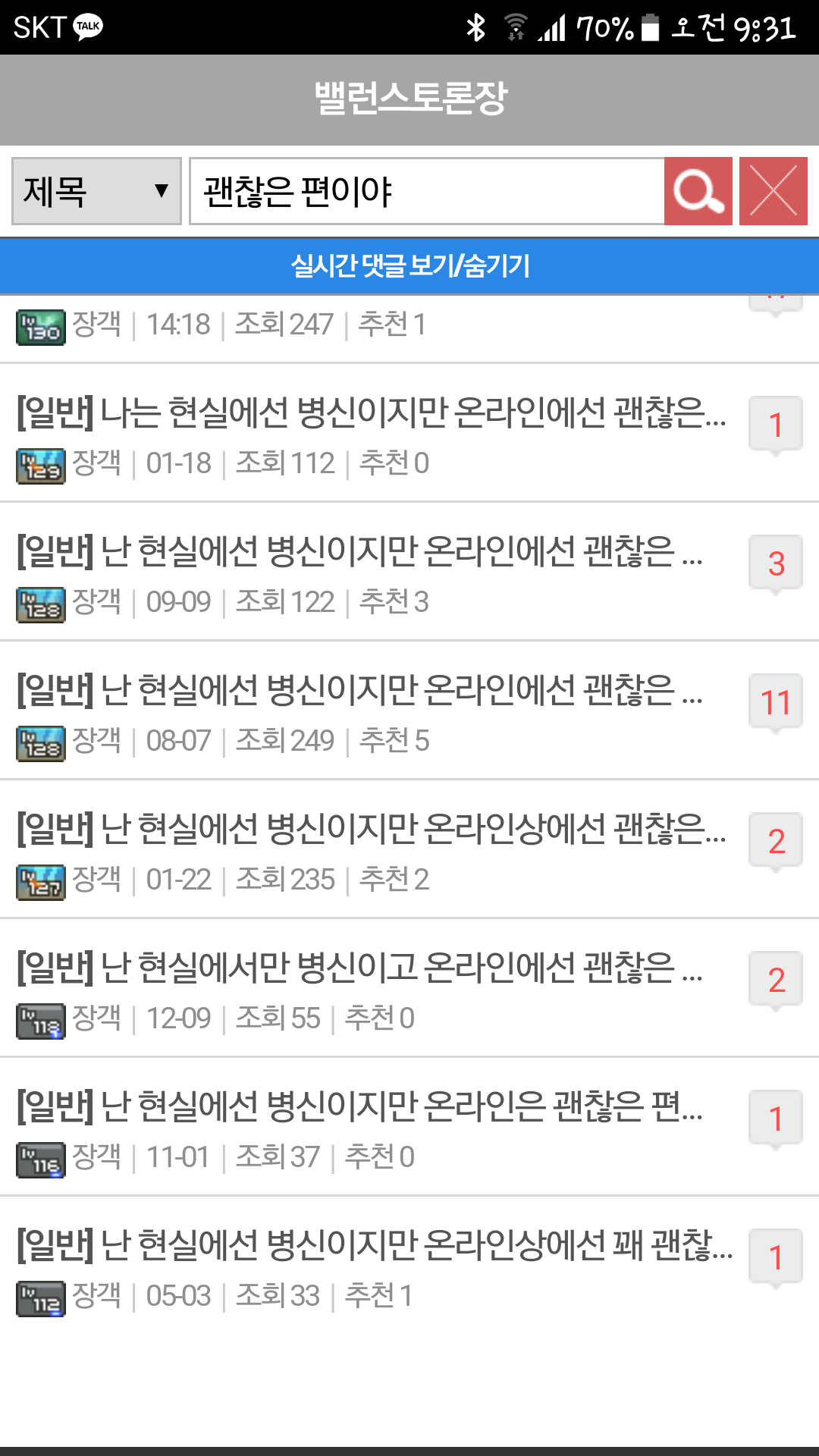Open the post dated 12-09 with 조회 55
Image resolution: width=819 pixels, height=1456 pixels.
tap(360, 968)
